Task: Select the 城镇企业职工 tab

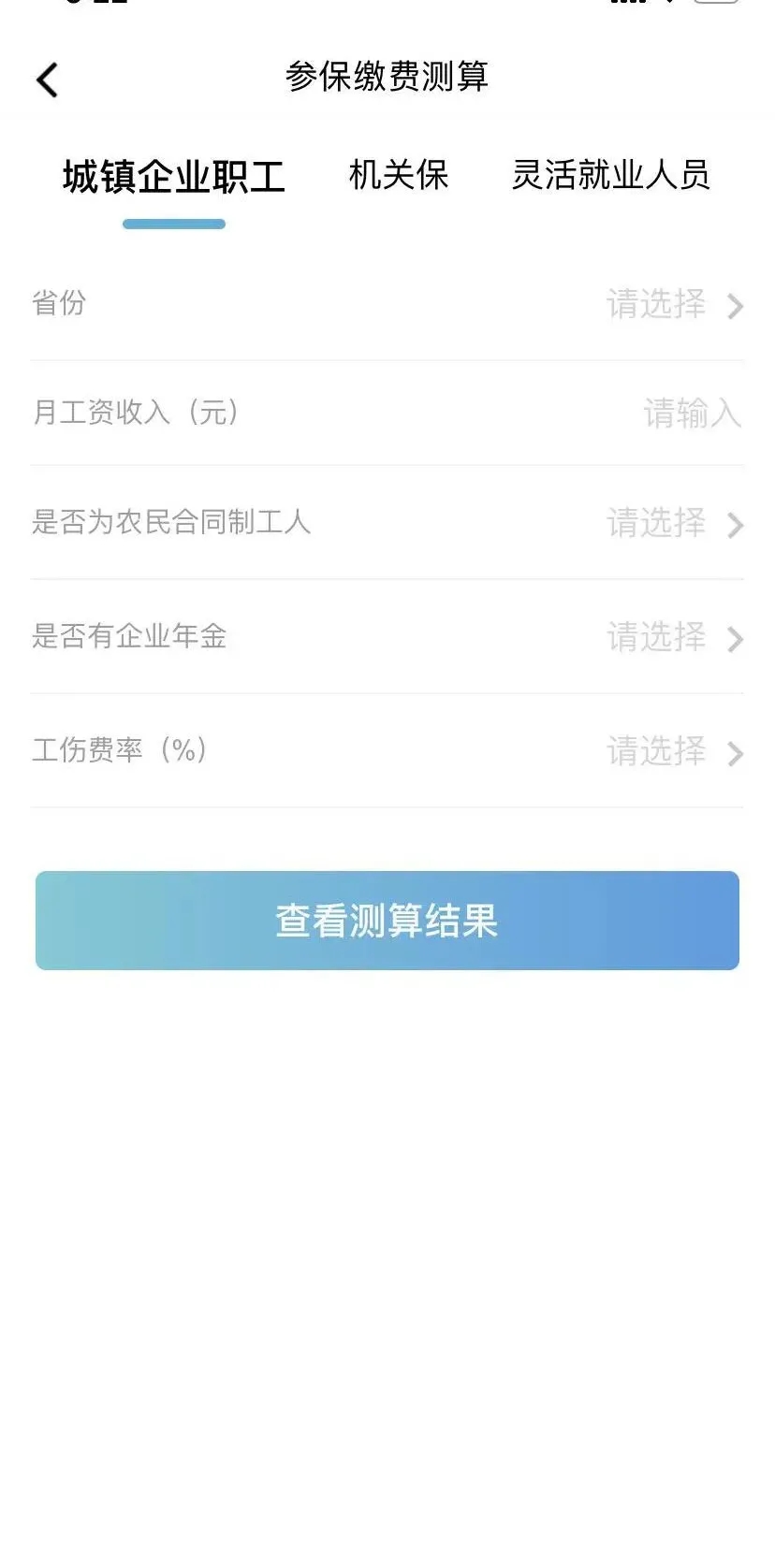Action: pyautogui.click(x=174, y=175)
